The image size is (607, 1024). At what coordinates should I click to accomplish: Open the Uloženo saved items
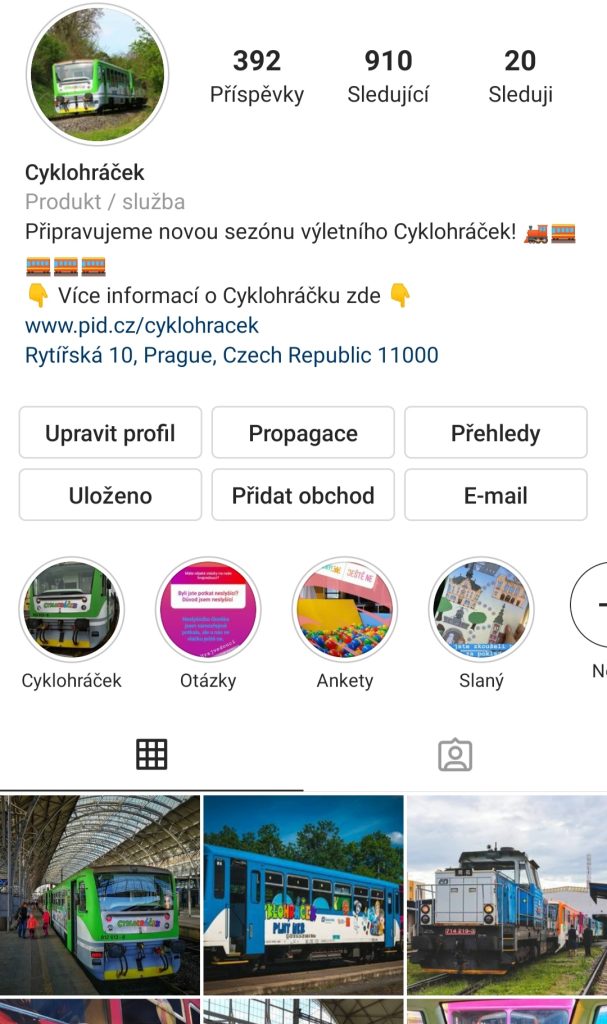tap(110, 495)
